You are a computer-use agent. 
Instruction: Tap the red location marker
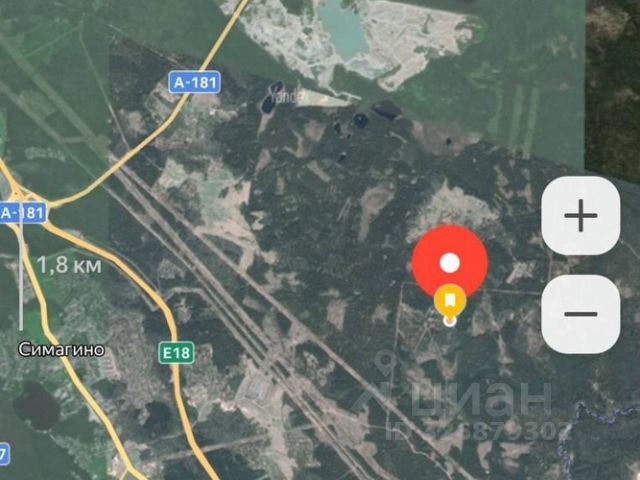pyautogui.click(x=450, y=261)
